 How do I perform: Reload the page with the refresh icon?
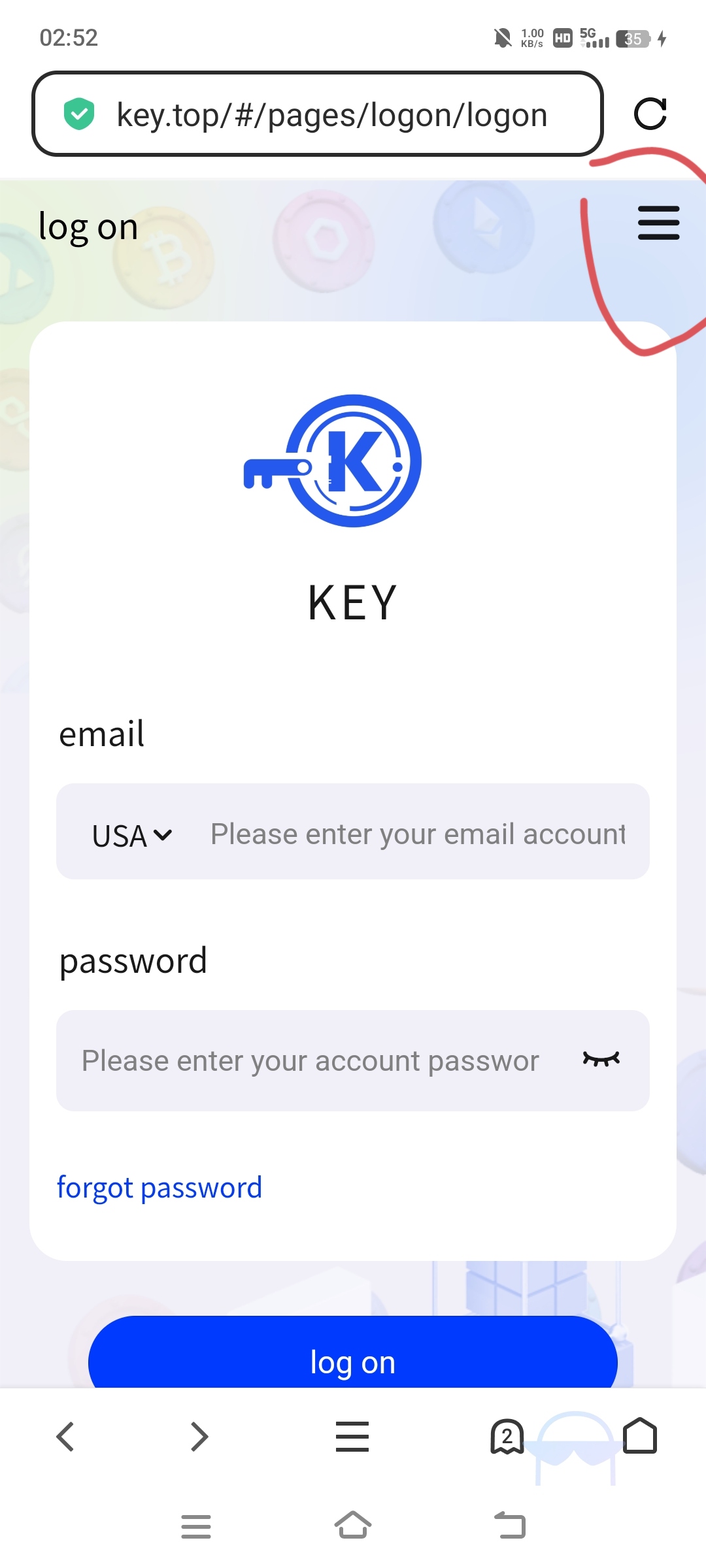650,114
